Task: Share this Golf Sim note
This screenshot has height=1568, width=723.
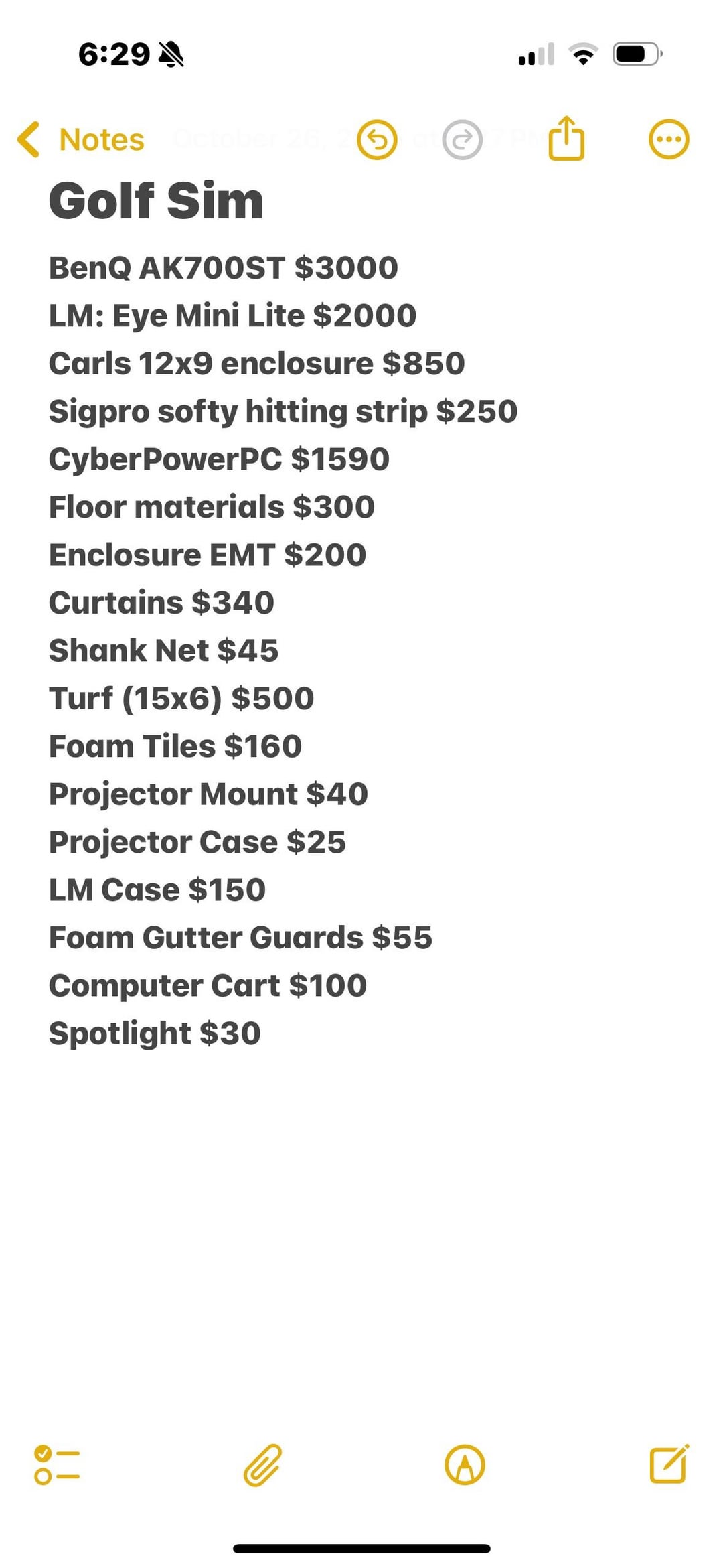Action: [x=566, y=138]
